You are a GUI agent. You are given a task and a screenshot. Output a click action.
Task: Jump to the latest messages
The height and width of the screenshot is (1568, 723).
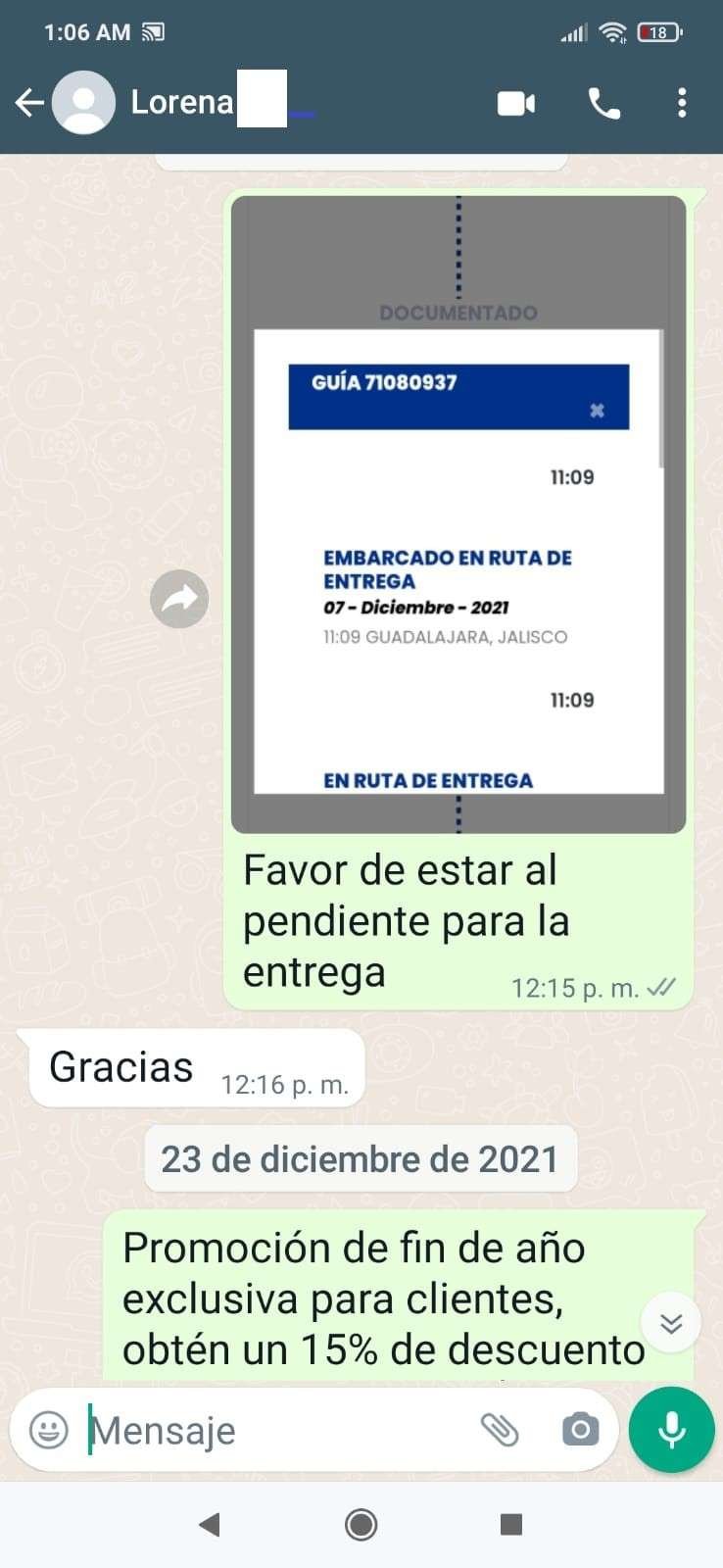[x=671, y=1324]
